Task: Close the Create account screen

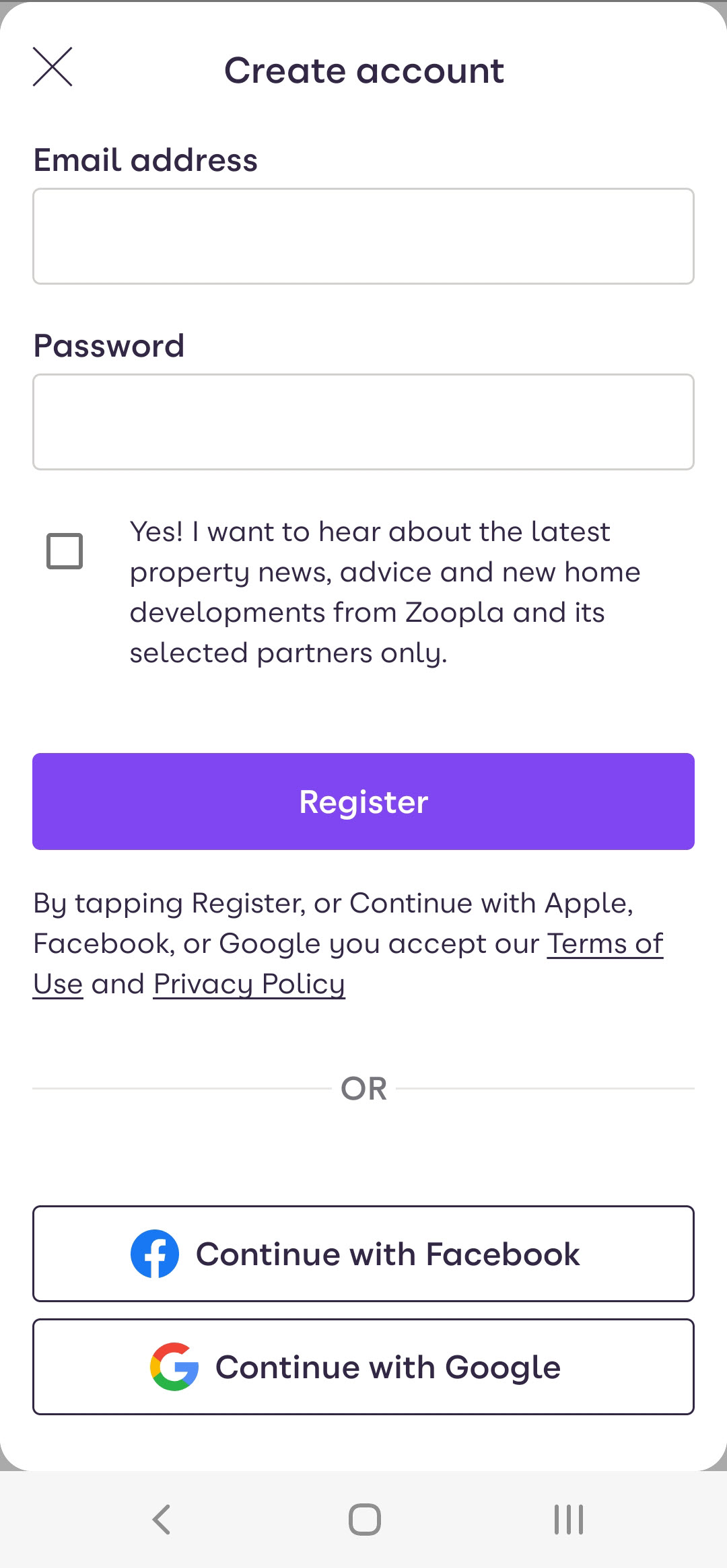Action: (x=53, y=67)
